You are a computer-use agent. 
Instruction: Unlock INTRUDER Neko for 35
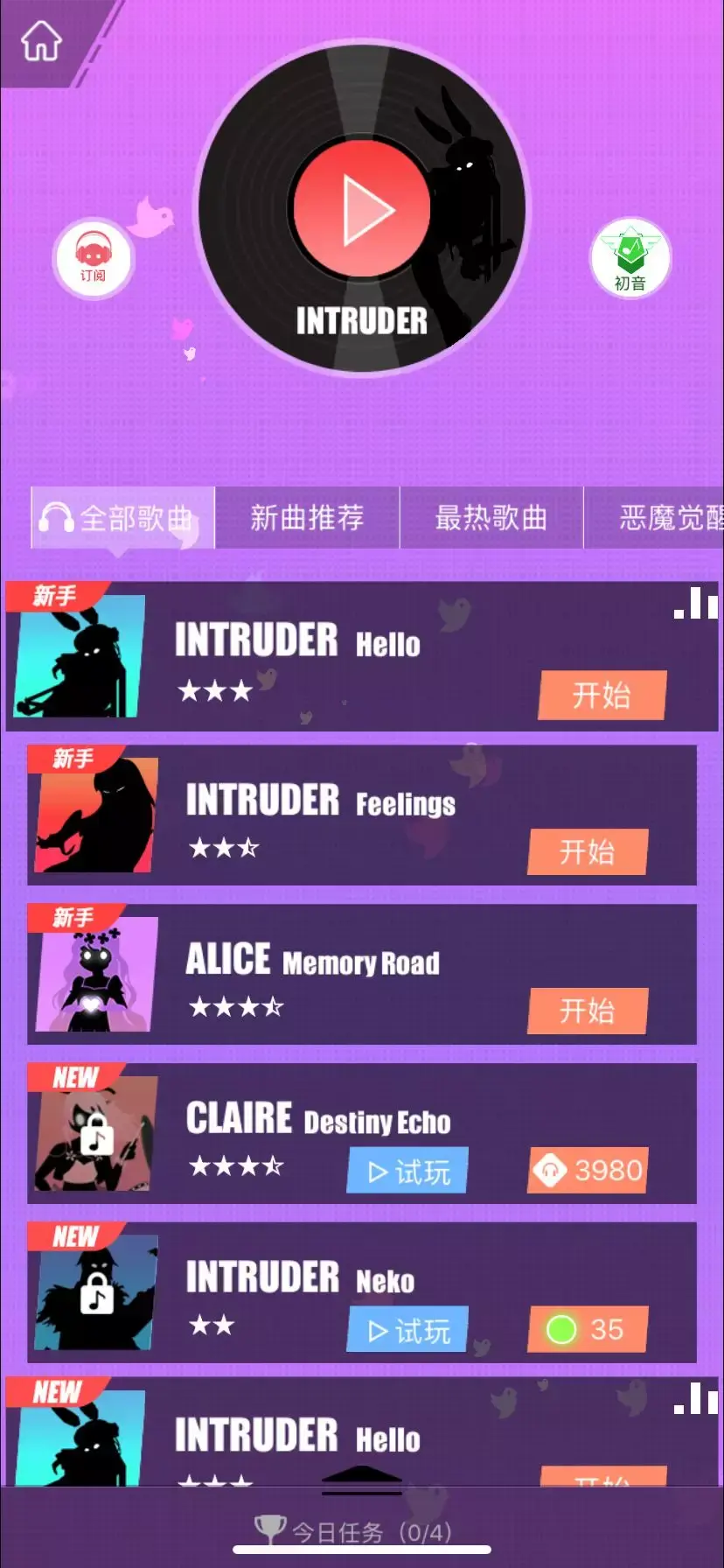pyautogui.click(x=588, y=1329)
